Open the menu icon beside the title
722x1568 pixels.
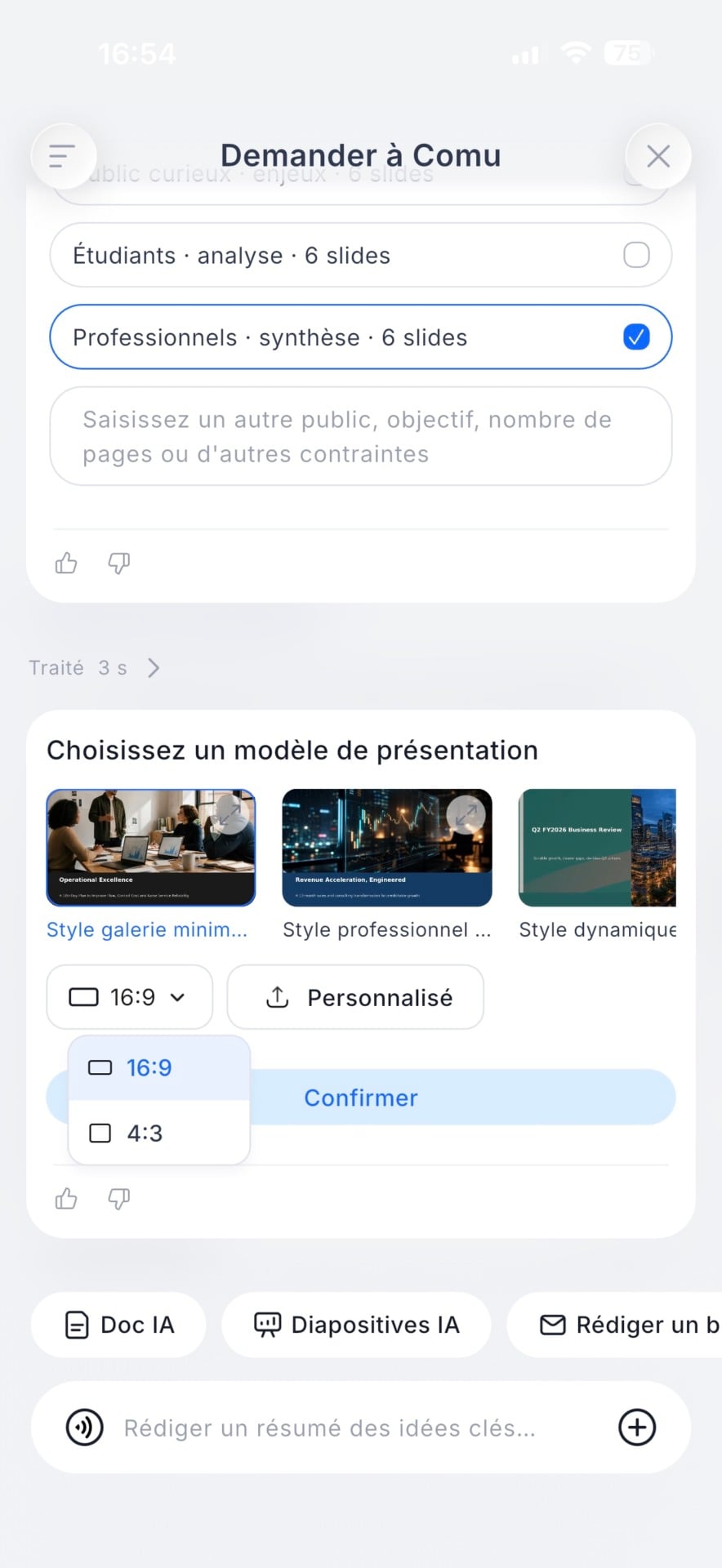(x=63, y=156)
